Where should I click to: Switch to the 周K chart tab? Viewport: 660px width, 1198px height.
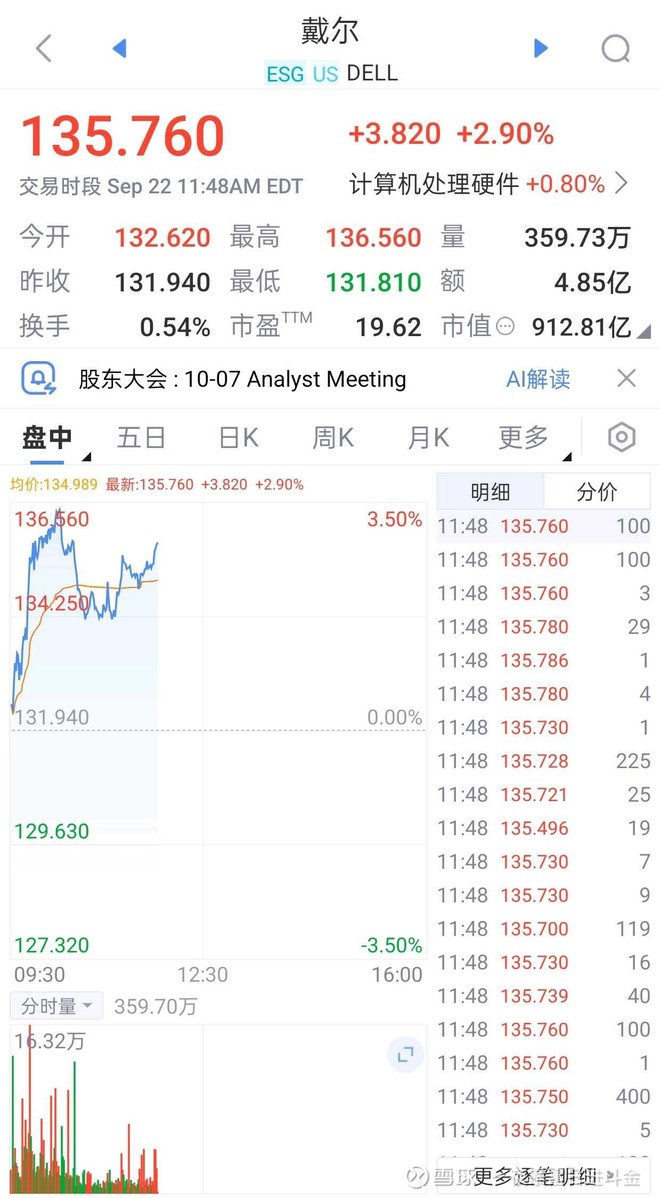333,437
